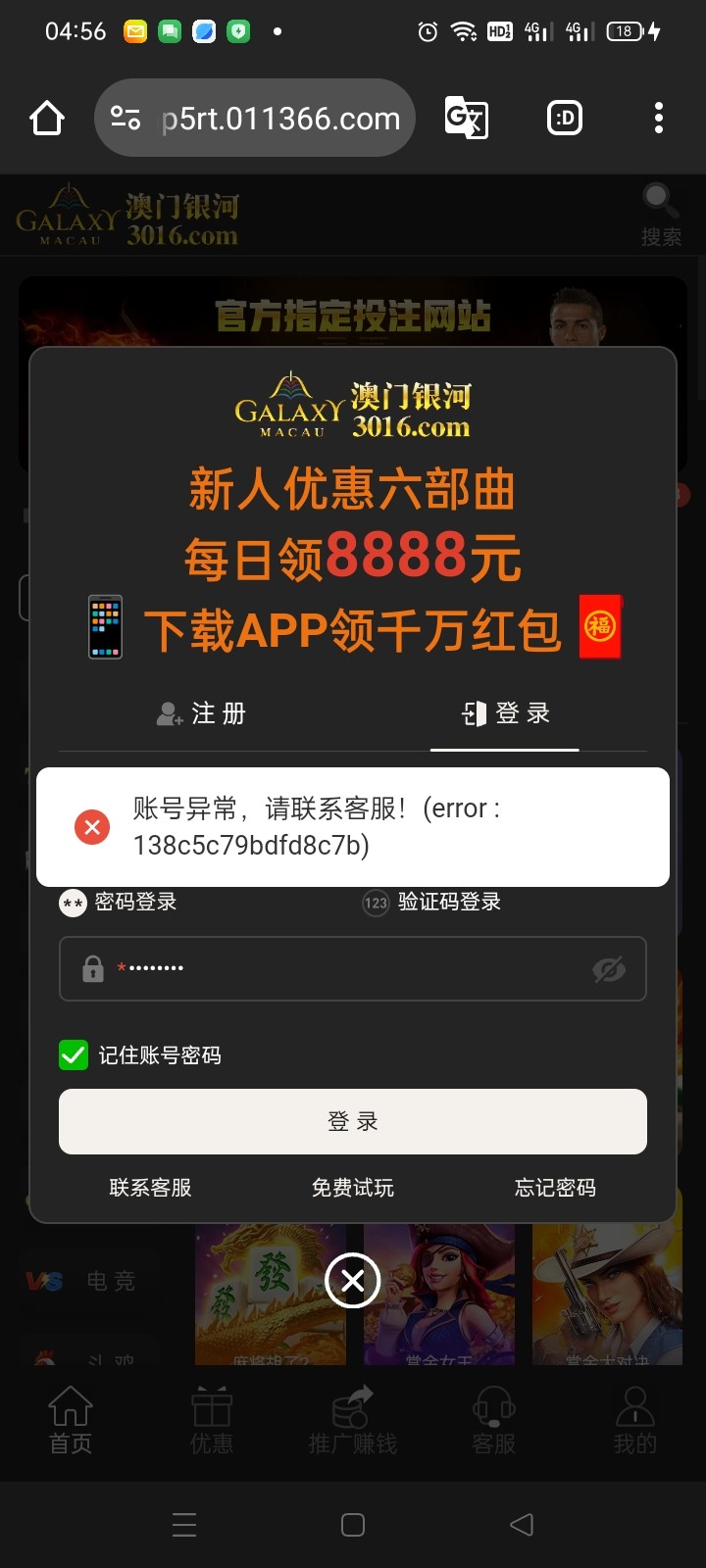Go back with system back button

(x=522, y=1524)
